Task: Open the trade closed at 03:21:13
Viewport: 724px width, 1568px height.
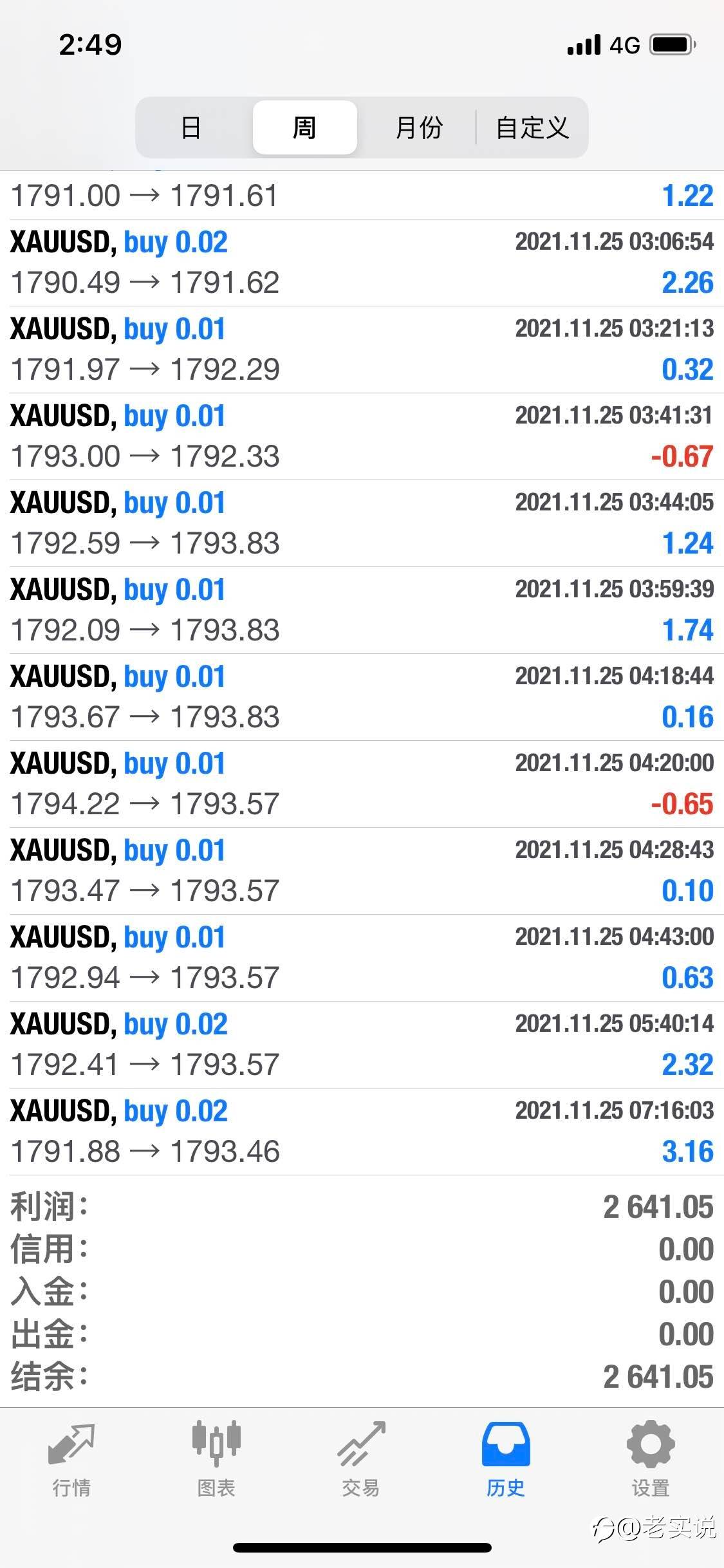Action: pyautogui.click(x=362, y=350)
